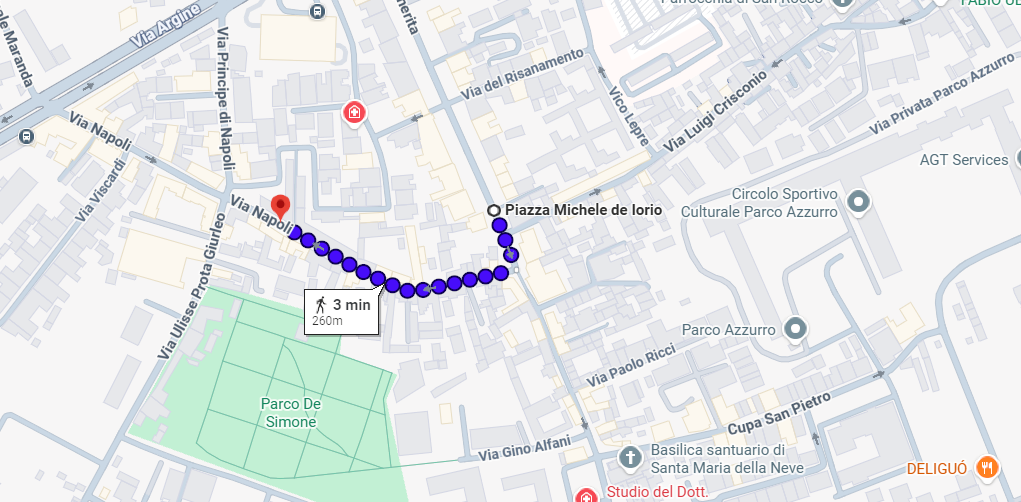Select the Piazza Michele de Iorio origin marker
This screenshot has width=1021, height=502.
(x=494, y=210)
